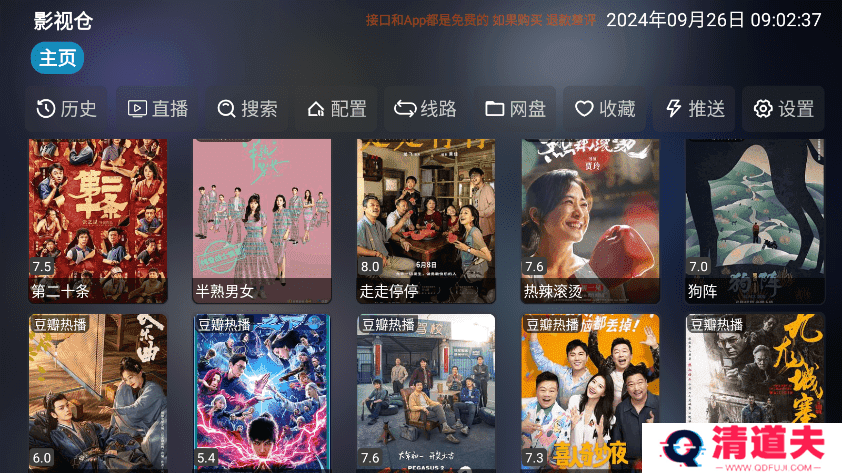
Task: Open the film 狗阵
Action: [754, 220]
